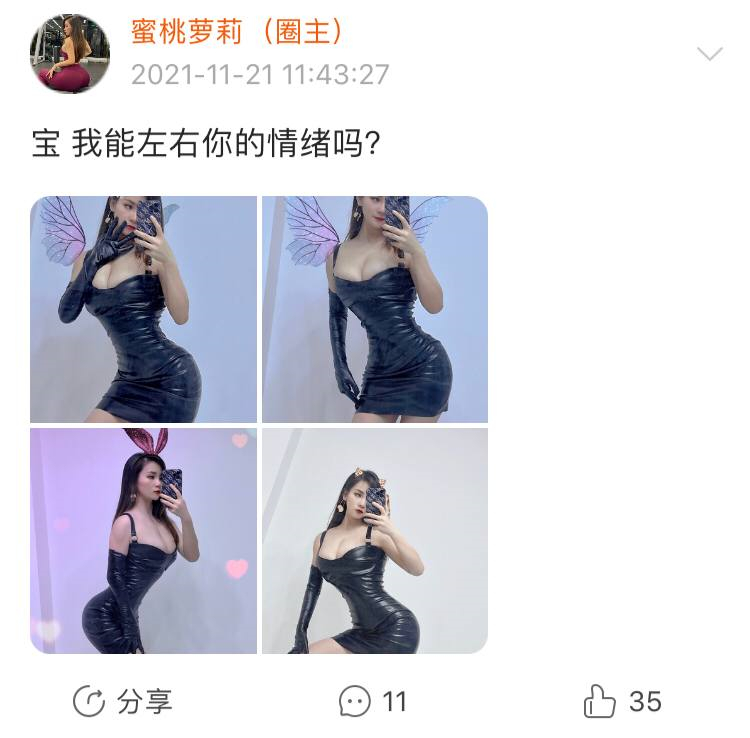Open the poster's profile avatar
This screenshot has width=750, height=738.
pos(71,55)
